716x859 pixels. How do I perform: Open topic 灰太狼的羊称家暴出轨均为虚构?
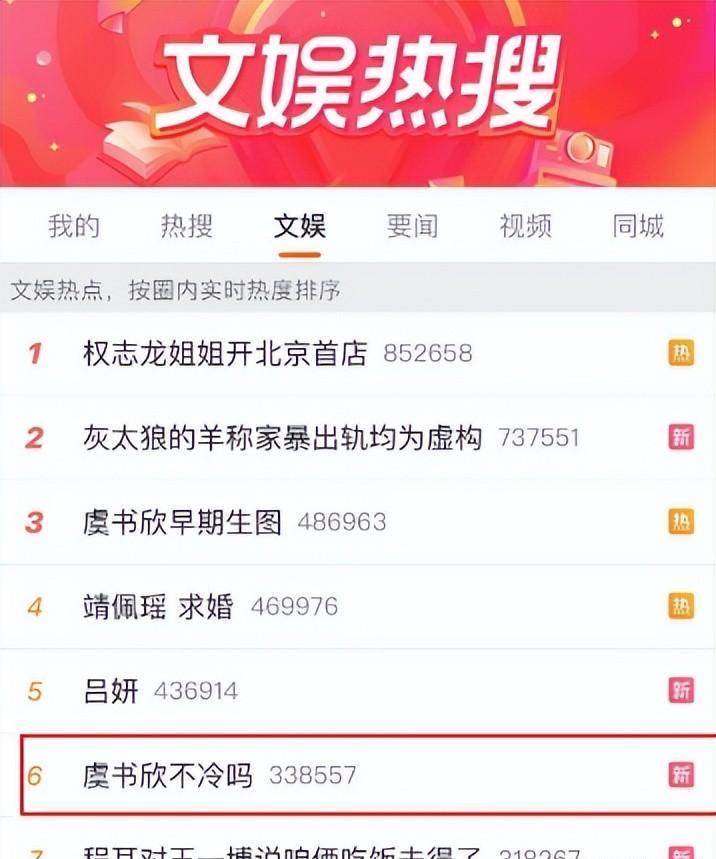[x=283, y=437]
